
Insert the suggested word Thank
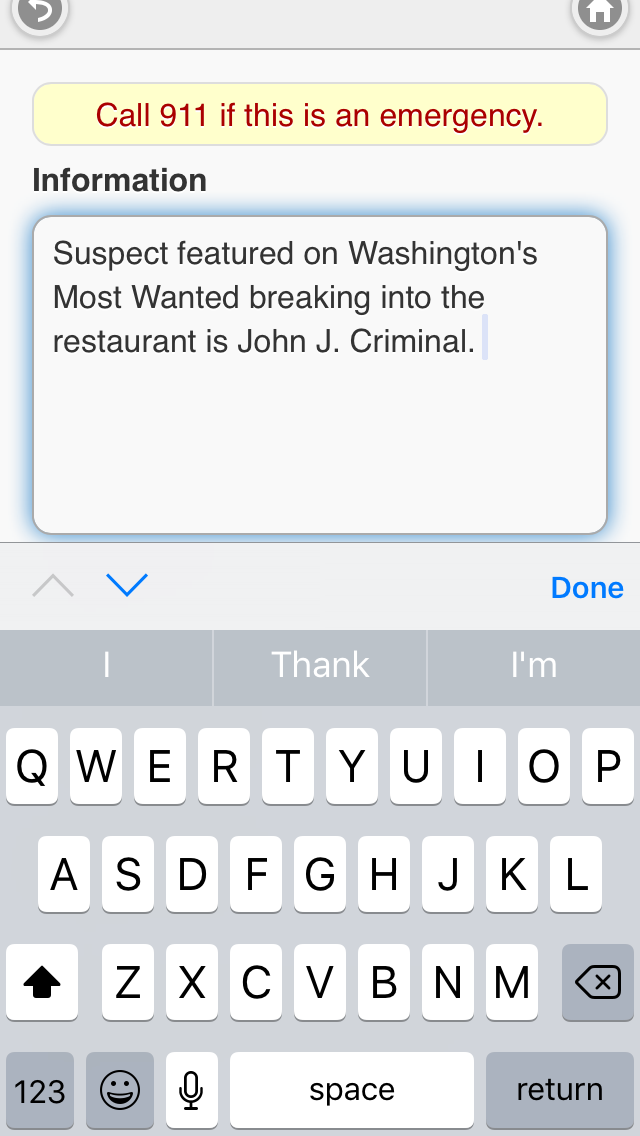pyautogui.click(x=320, y=665)
